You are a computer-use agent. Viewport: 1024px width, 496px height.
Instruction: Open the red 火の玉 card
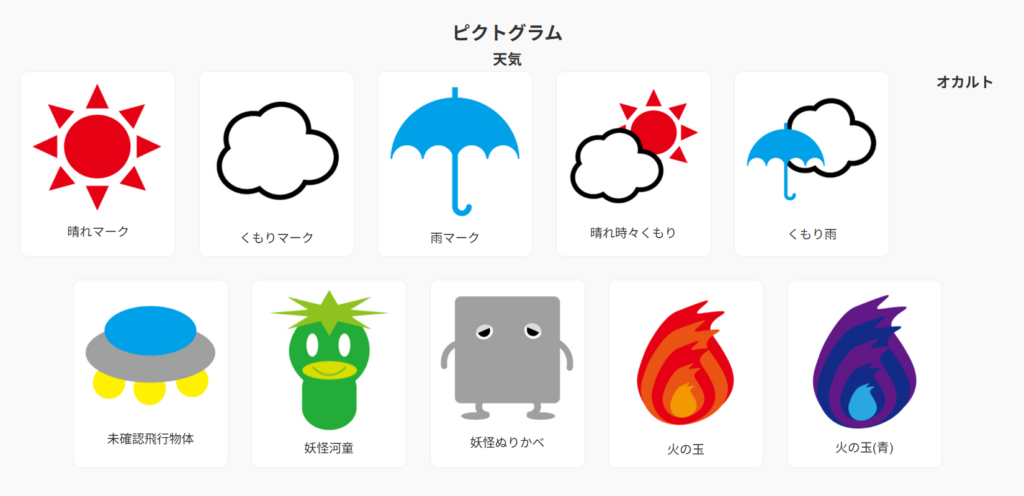click(x=685, y=372)
